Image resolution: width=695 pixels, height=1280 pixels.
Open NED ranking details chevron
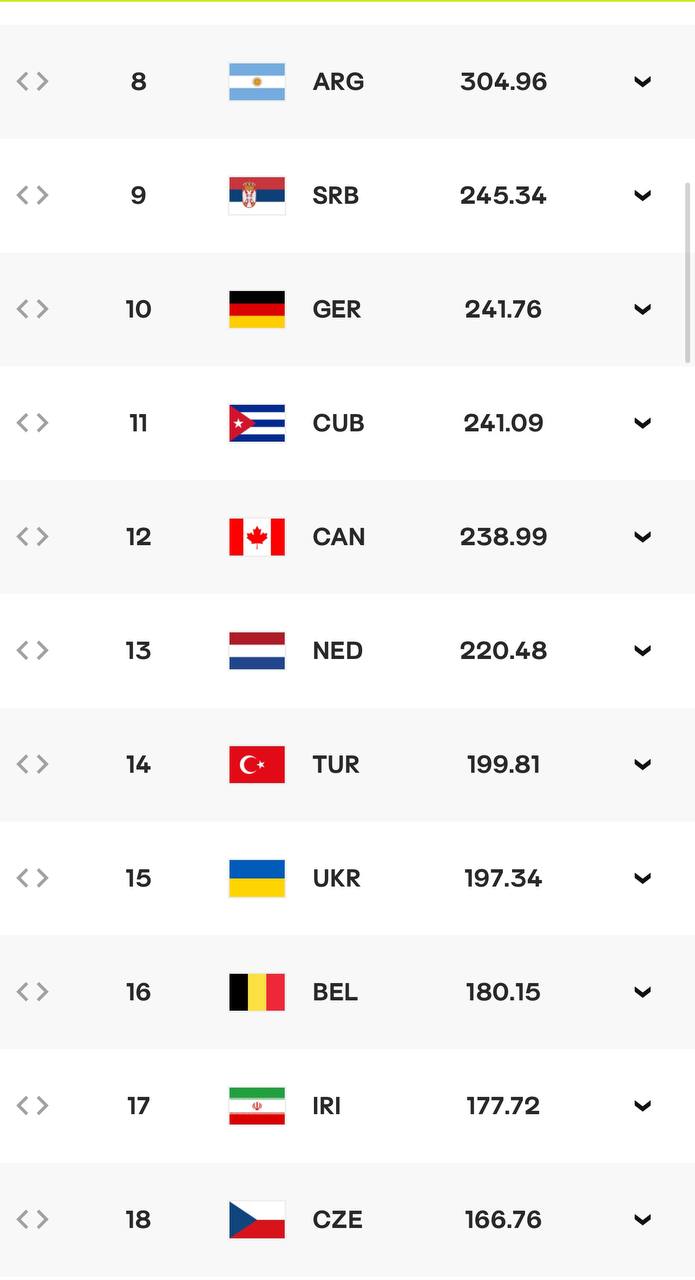coord(643,651)
